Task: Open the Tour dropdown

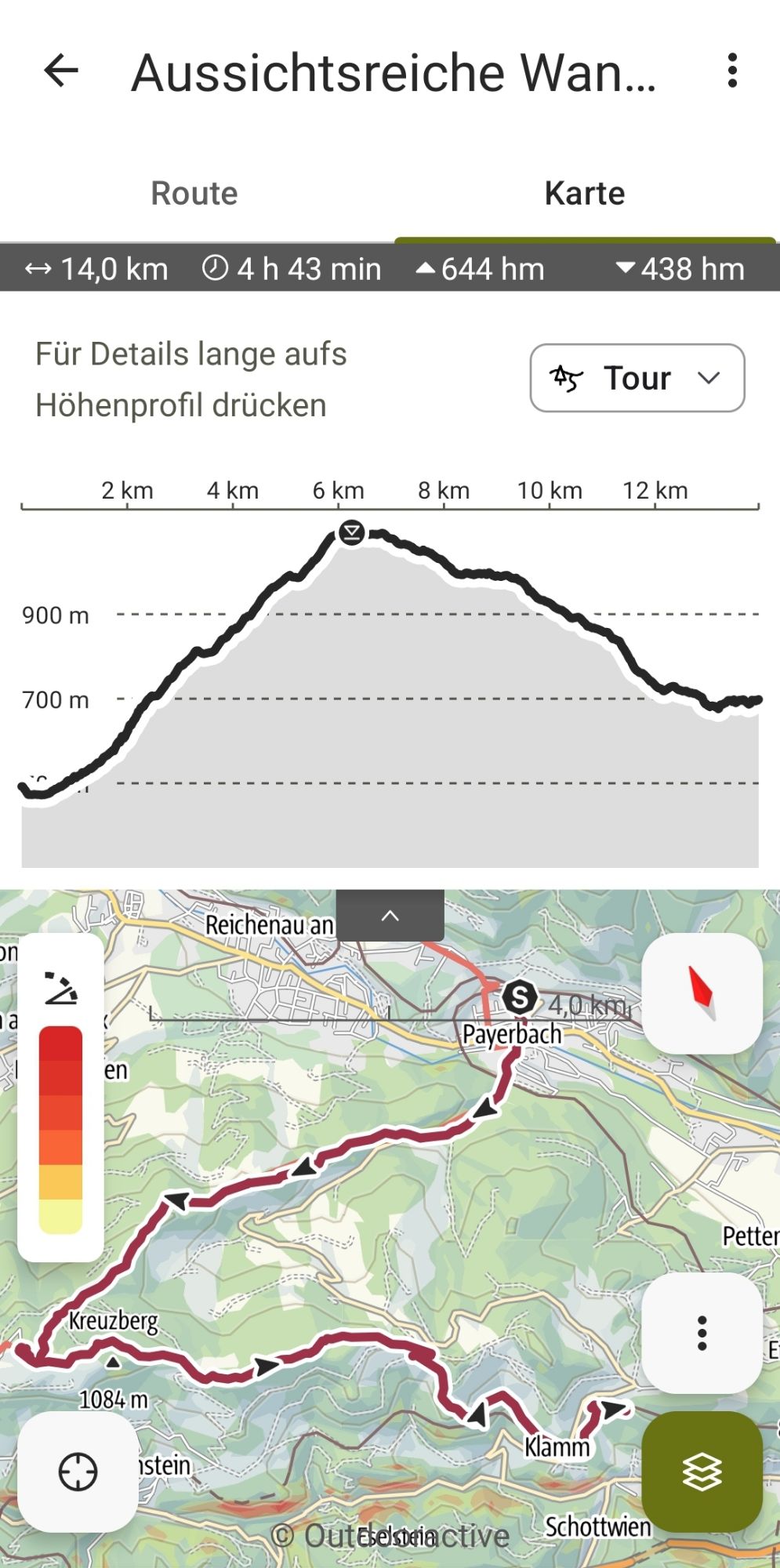Action: 637,378
